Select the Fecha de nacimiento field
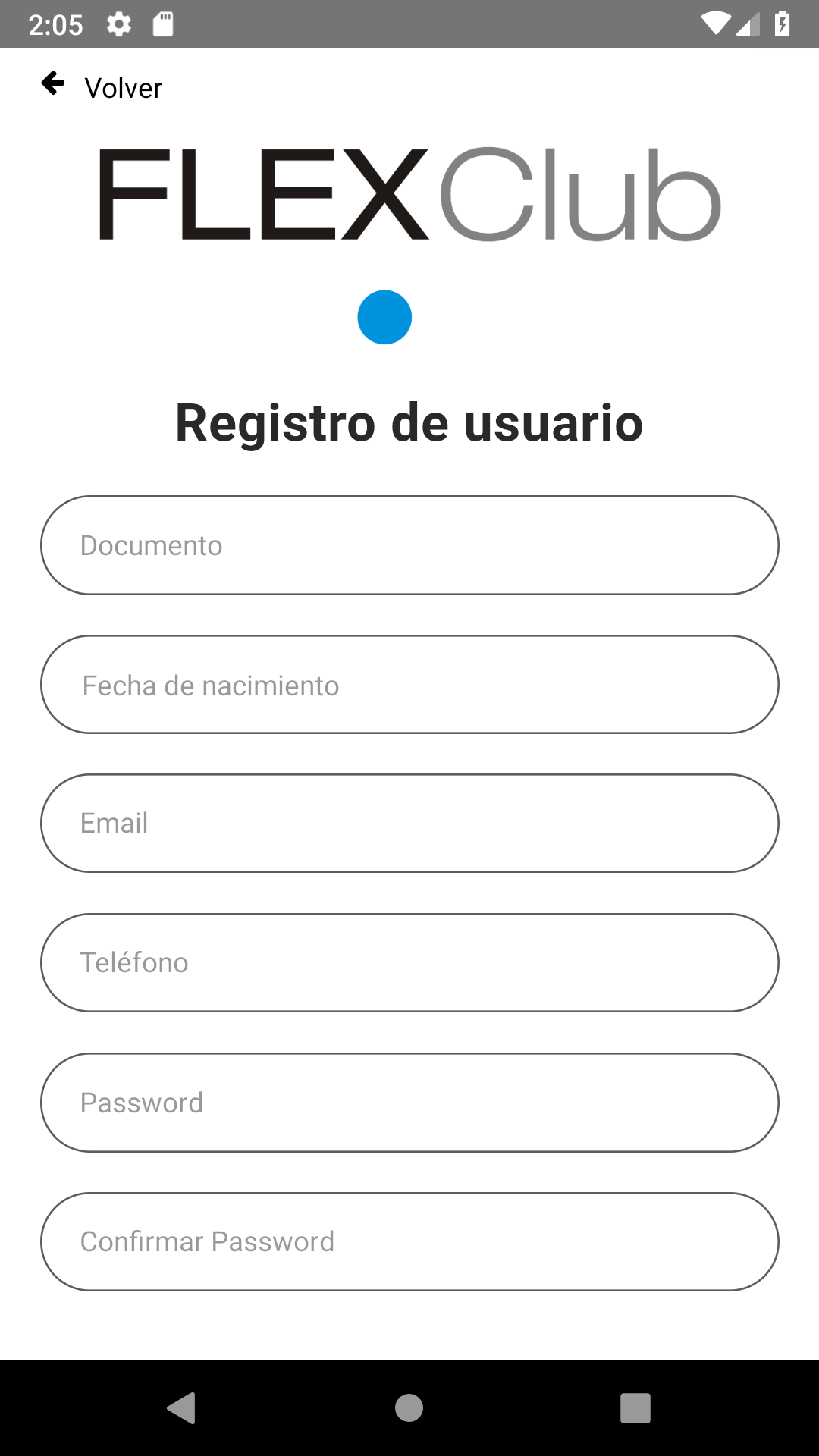Viewport: 819px width, 1456px height. (x=409, y=685)
